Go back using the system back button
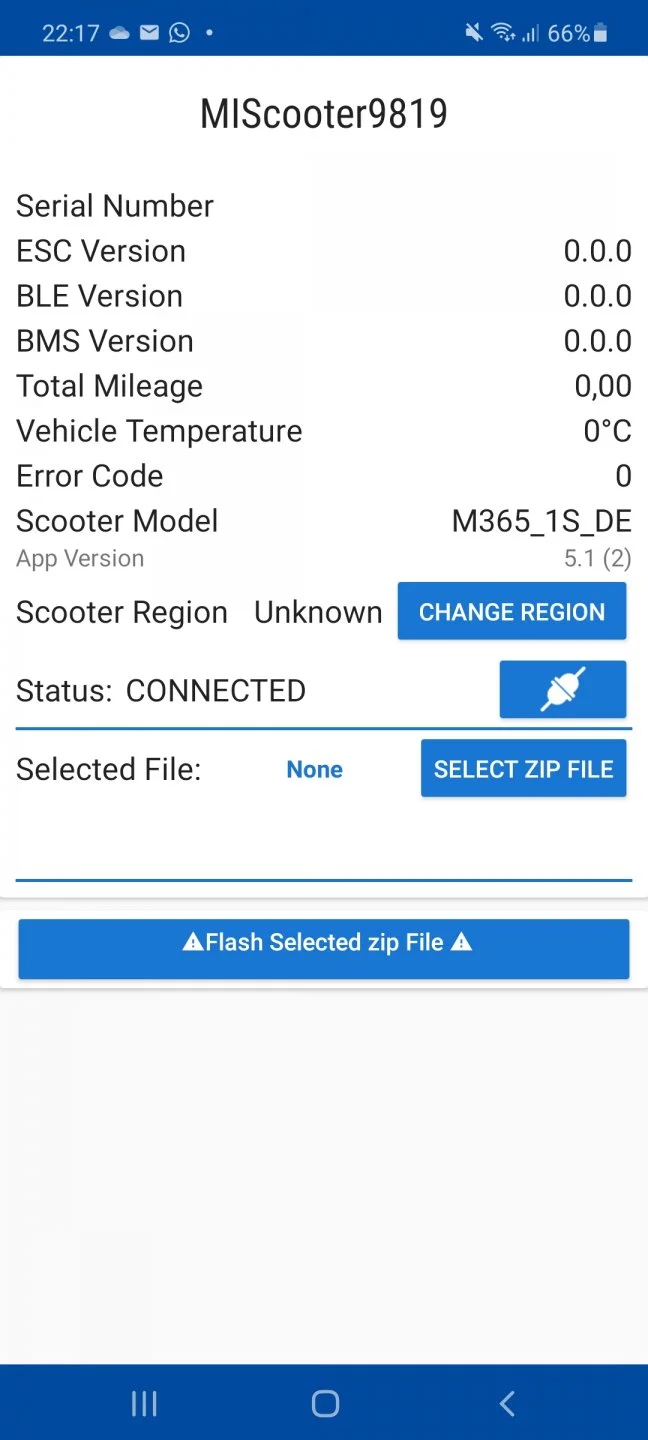 (x=507, y=1403)
